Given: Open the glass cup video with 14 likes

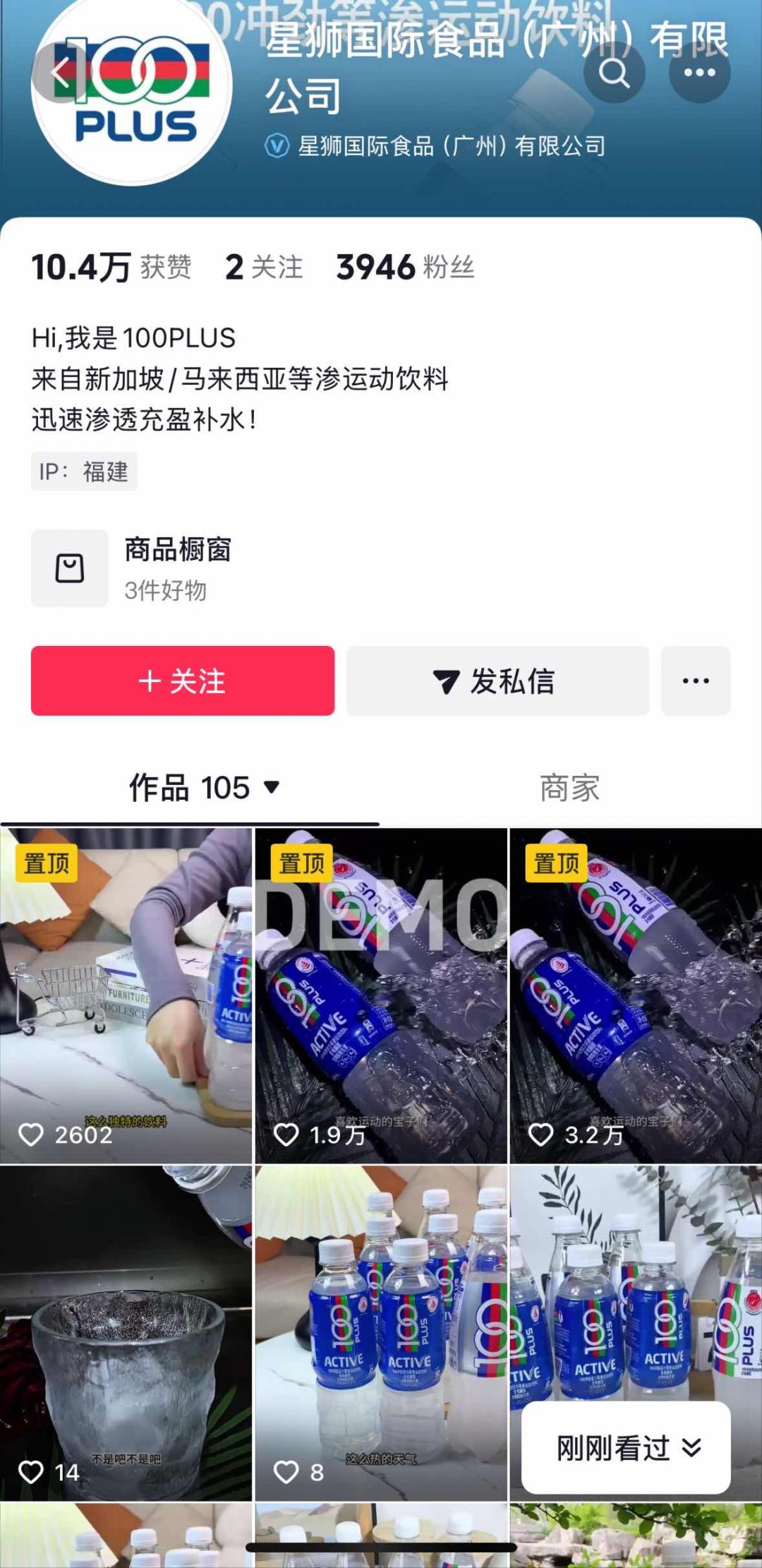Looking at the screenshot, I should click(126, 1333).
